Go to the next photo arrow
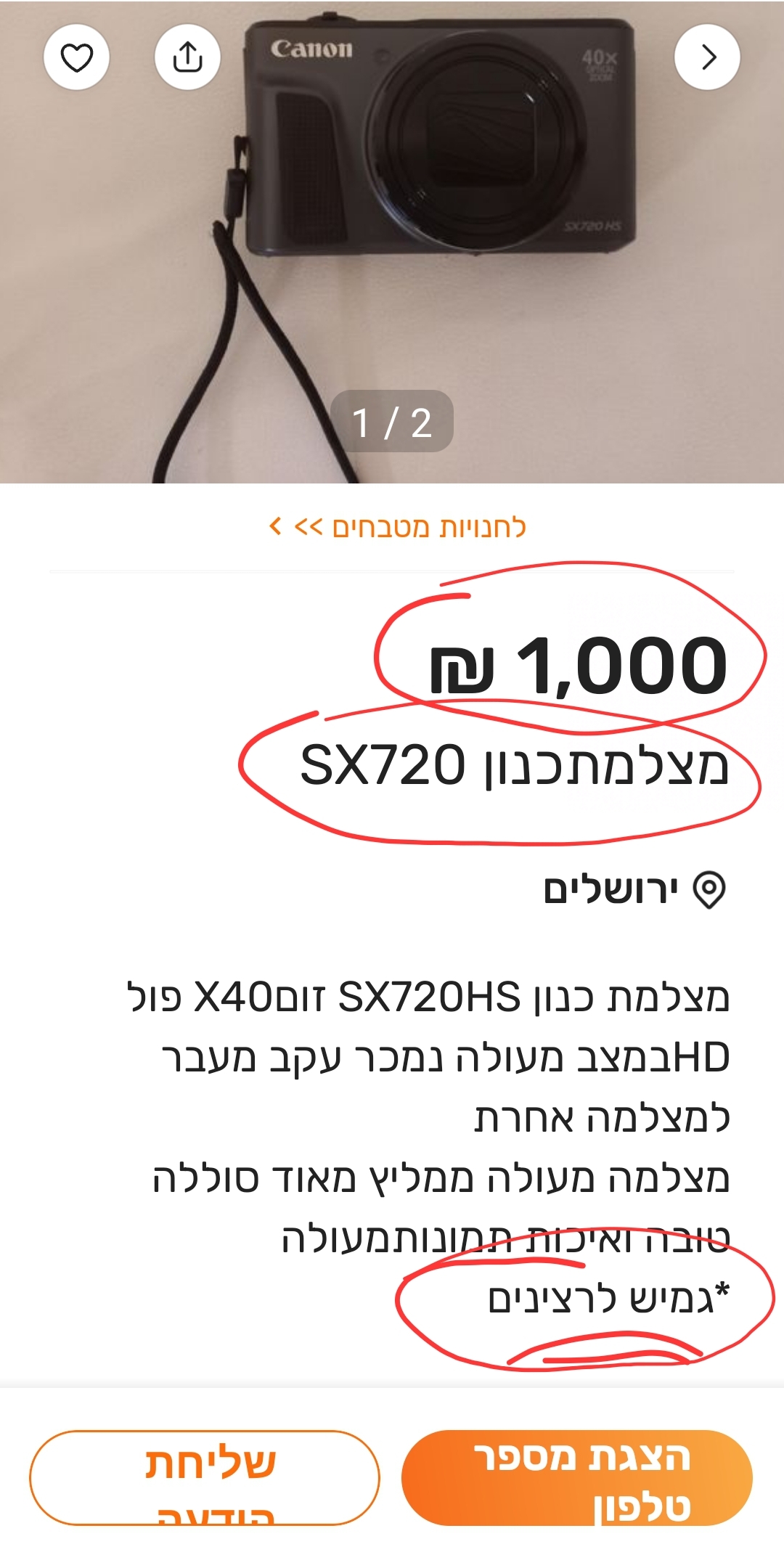This screenshot has width=784, height=1568. tap(707, 57)
